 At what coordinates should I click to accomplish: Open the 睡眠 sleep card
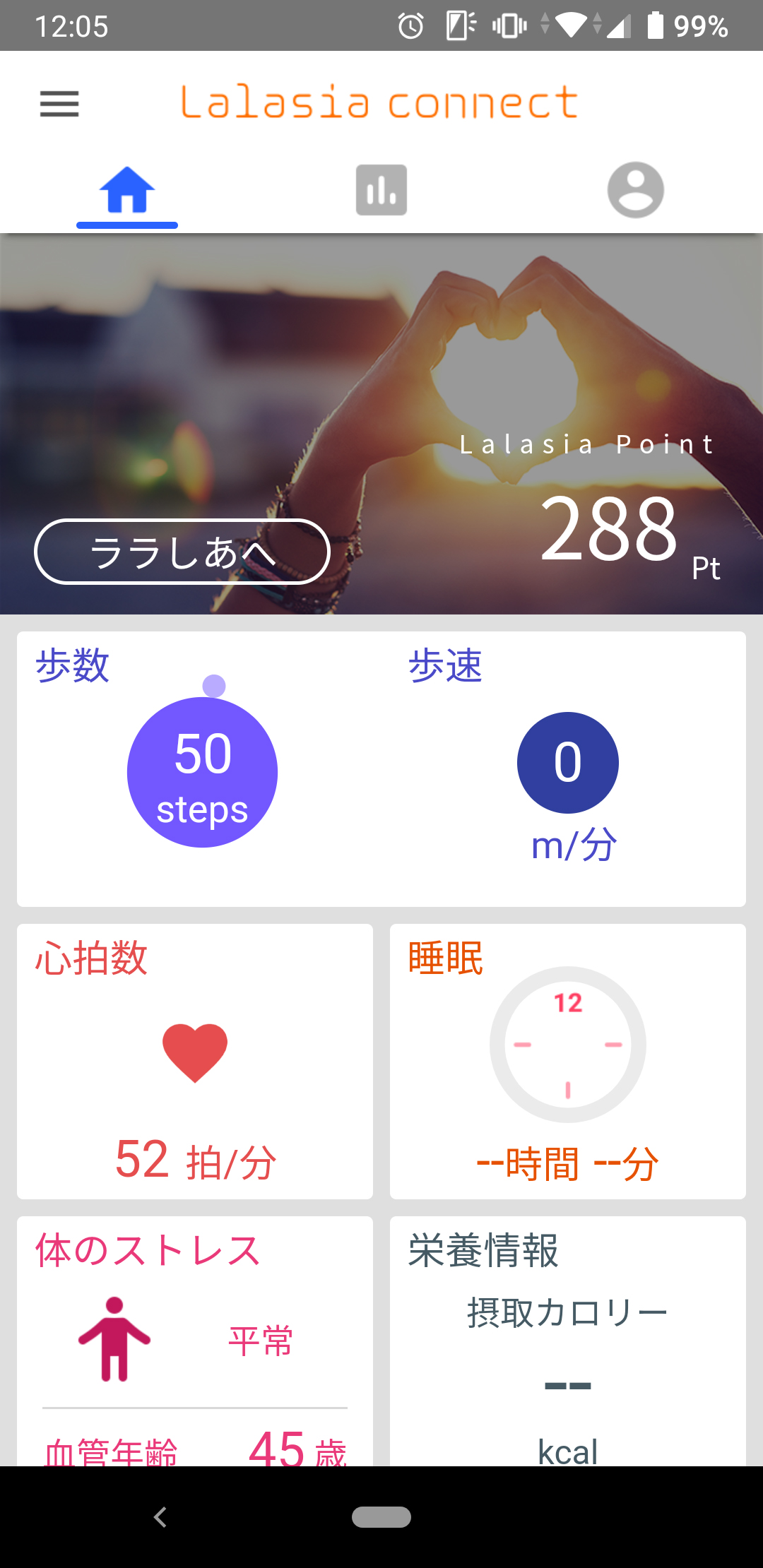[568, 1061]
